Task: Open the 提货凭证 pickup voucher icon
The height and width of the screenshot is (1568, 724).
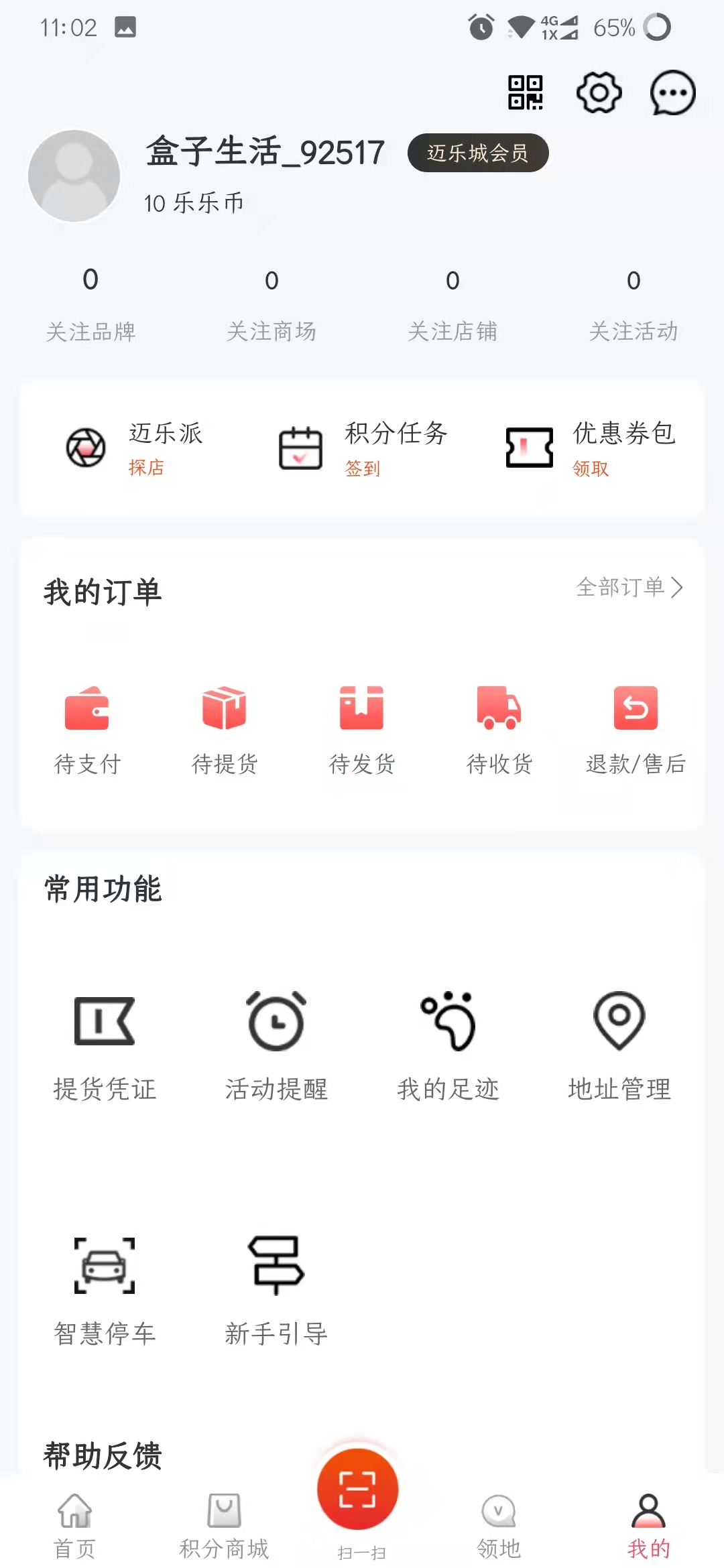Action: click(x=105, y=1022)
